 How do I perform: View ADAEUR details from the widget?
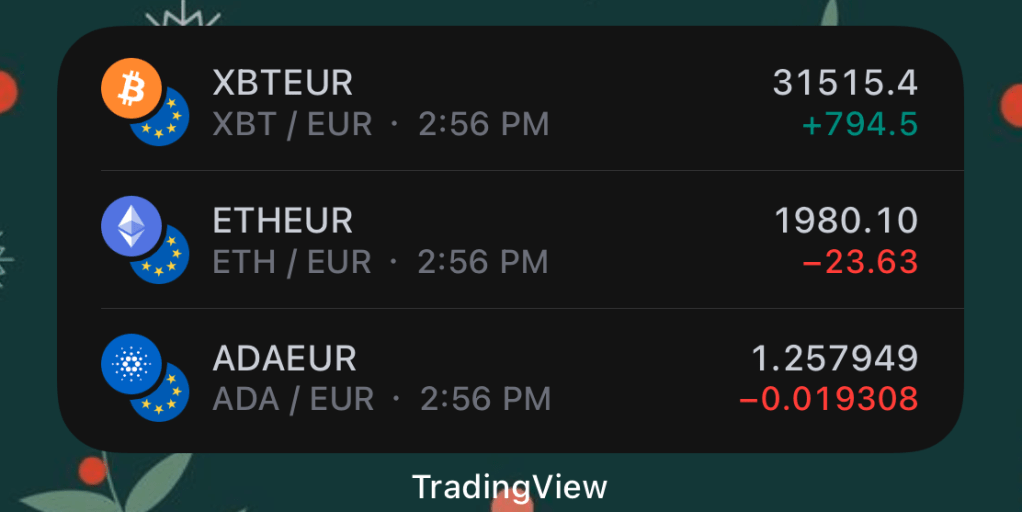click(510, 379)
